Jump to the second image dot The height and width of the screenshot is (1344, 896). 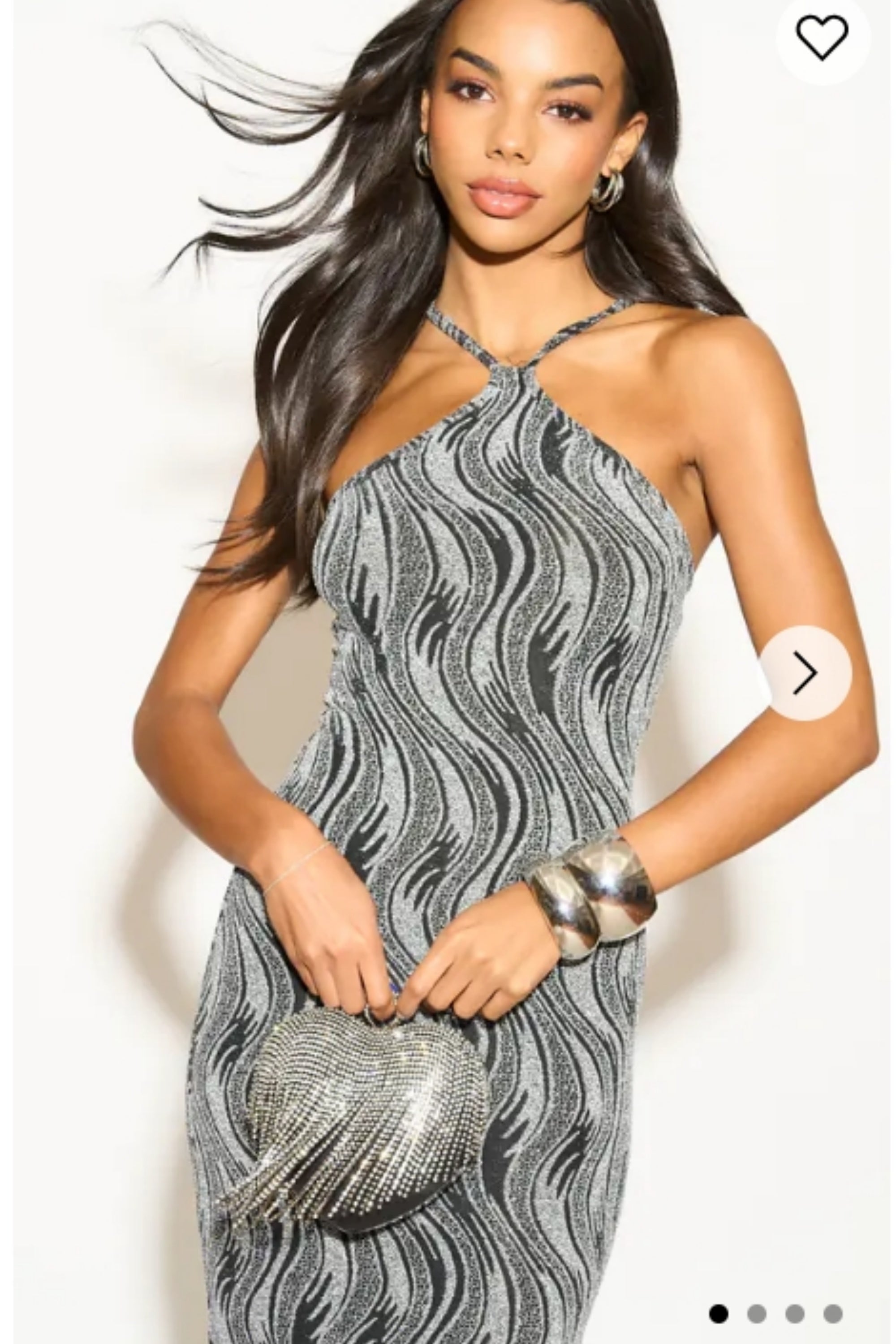coord(757,1313)
